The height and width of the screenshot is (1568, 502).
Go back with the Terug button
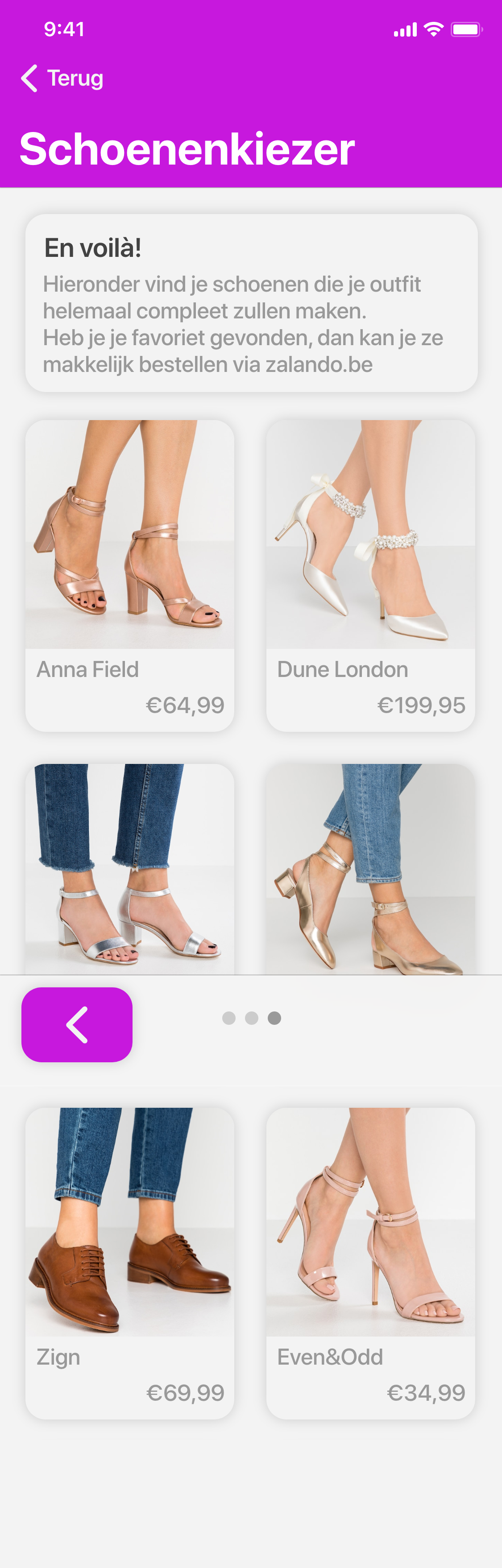tap(62, 78)
